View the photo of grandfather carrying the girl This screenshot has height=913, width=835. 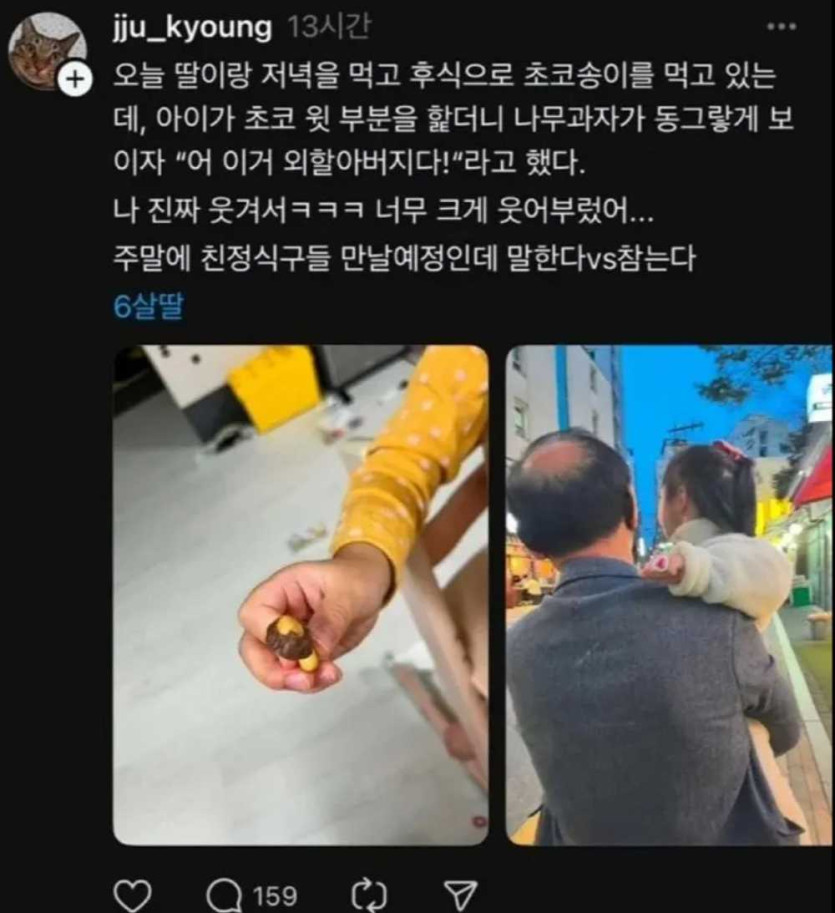tap(668, 595)
